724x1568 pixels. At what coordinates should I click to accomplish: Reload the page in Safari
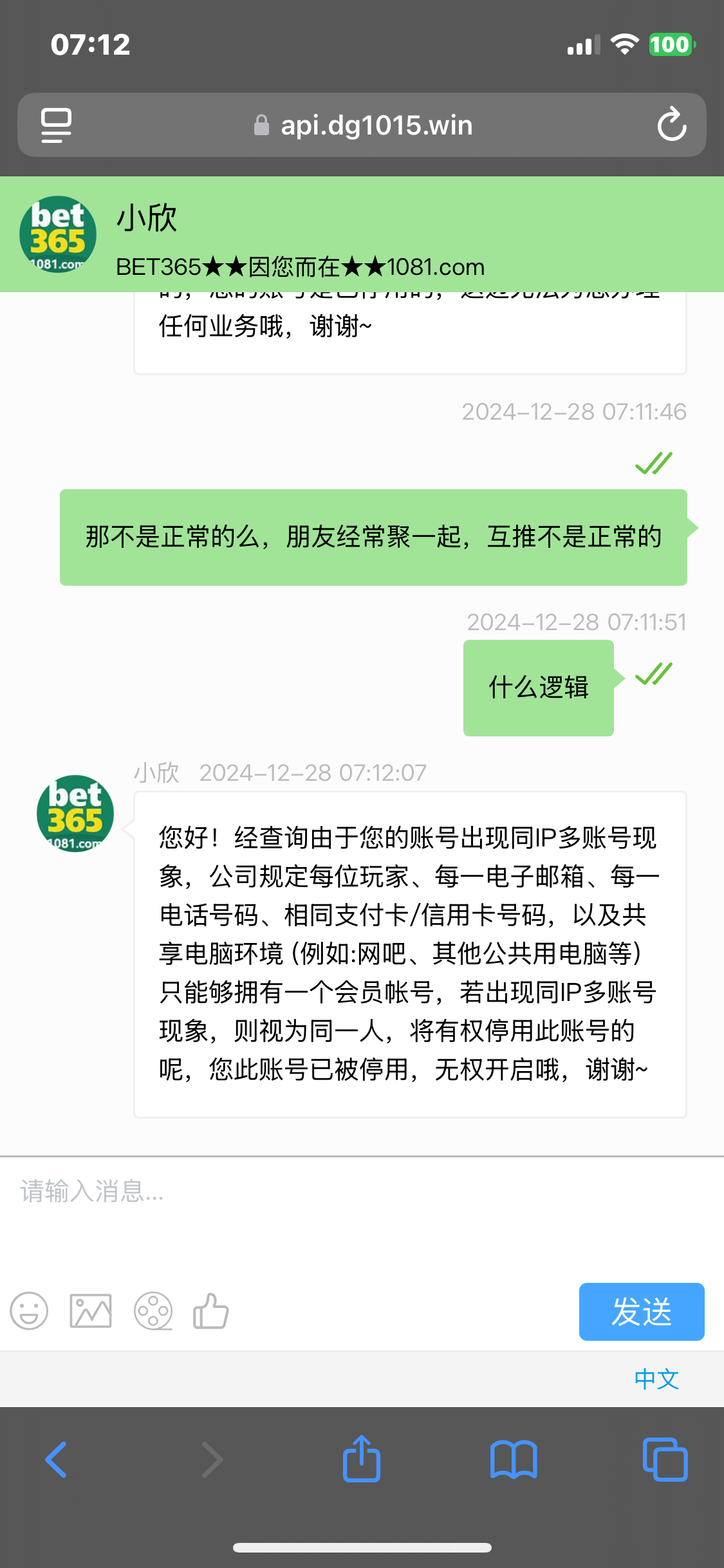671,125
